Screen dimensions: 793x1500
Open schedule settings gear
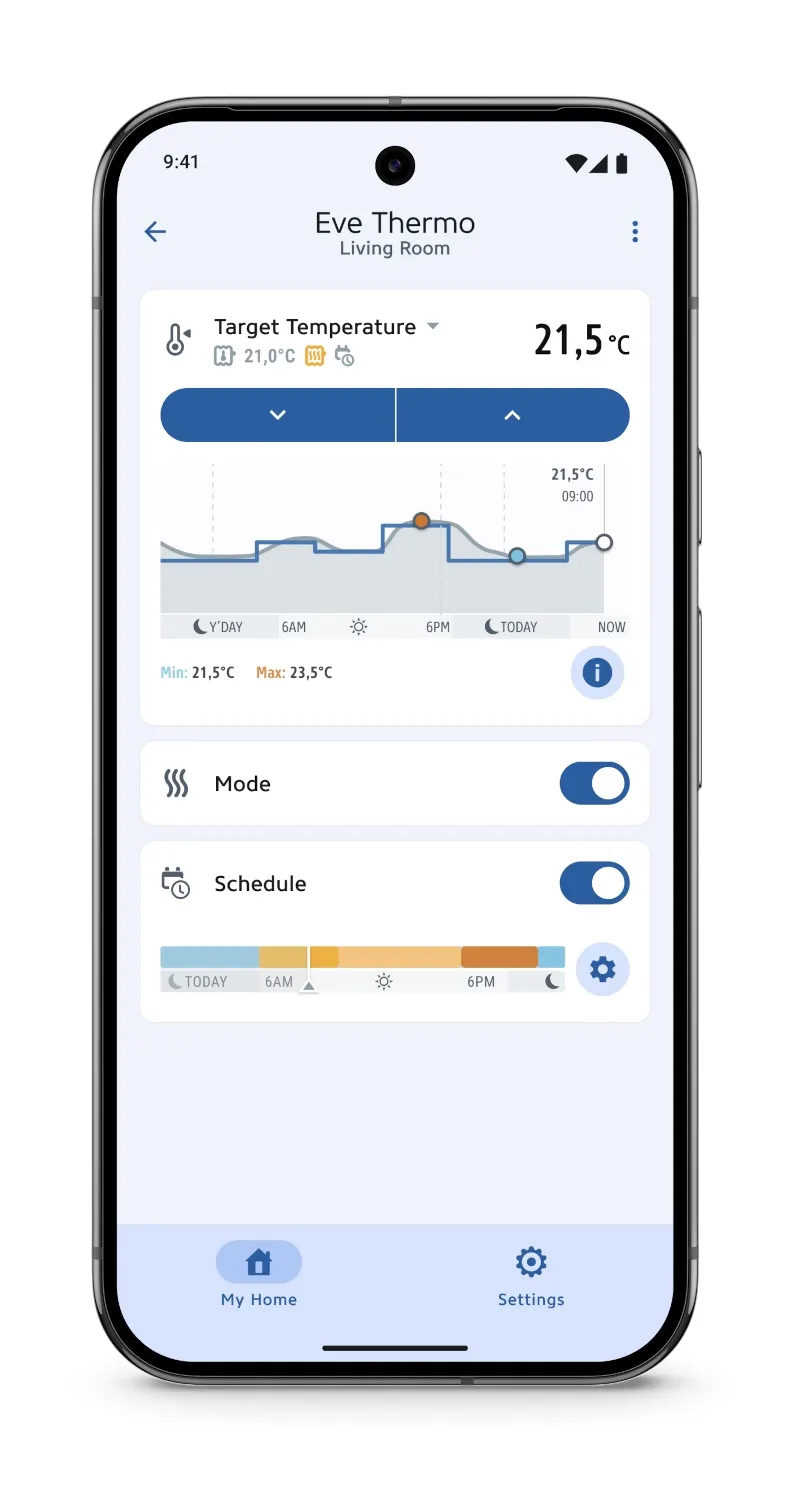point(602,969)
